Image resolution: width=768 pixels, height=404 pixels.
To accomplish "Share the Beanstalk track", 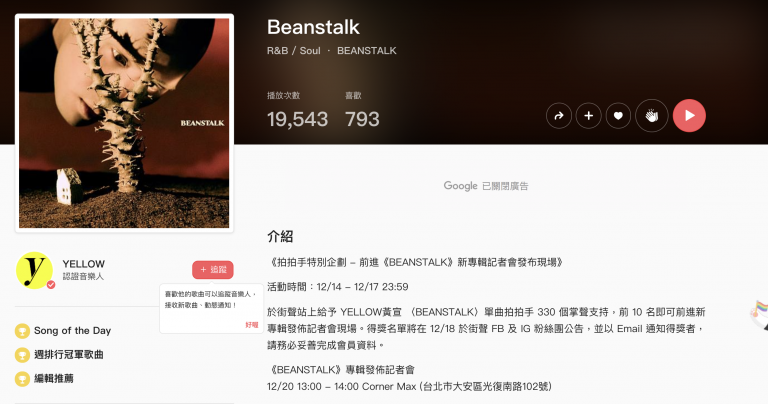I will coord(559,116).
